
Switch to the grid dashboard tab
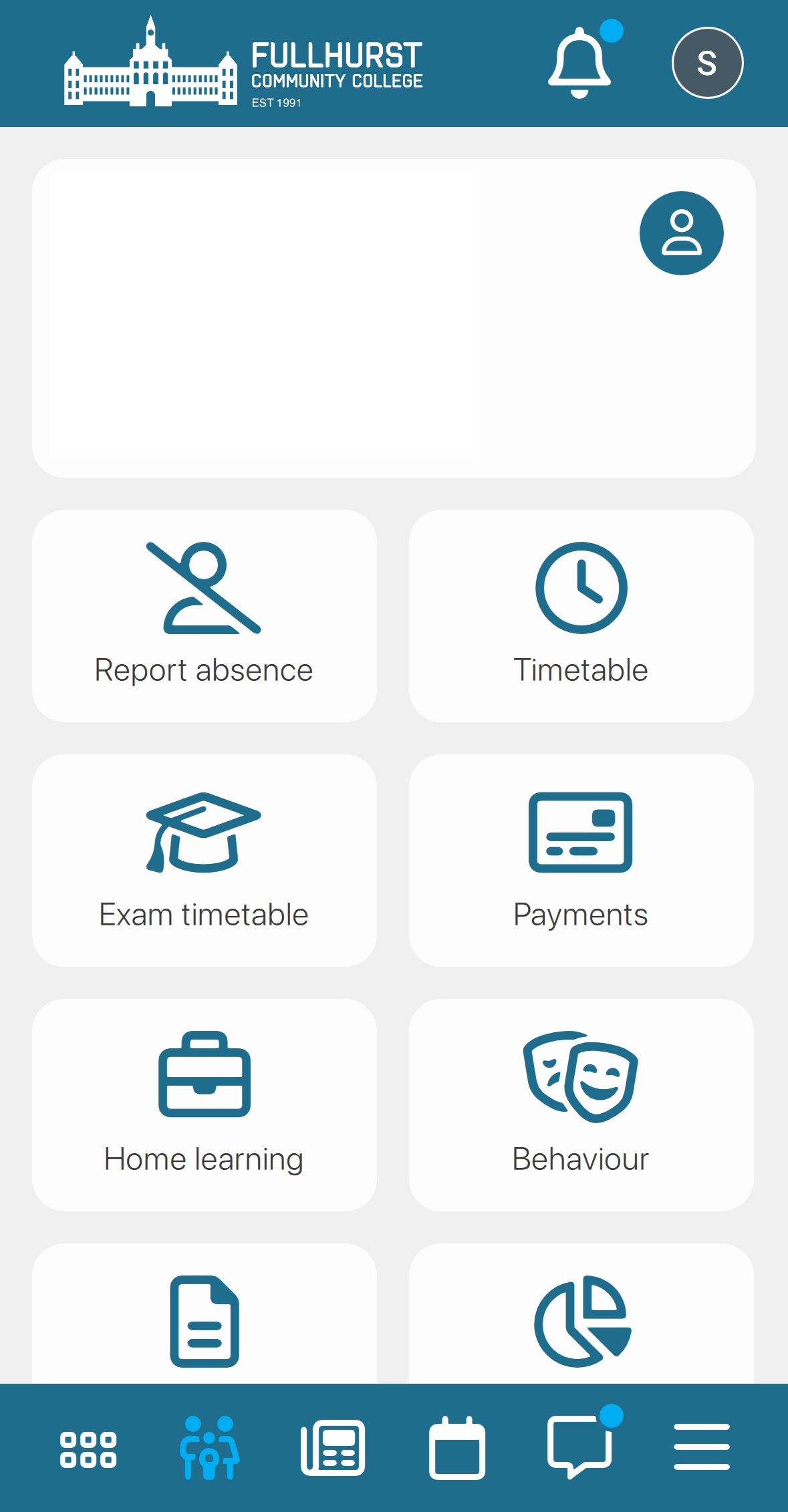click(x=88, y=1449)
